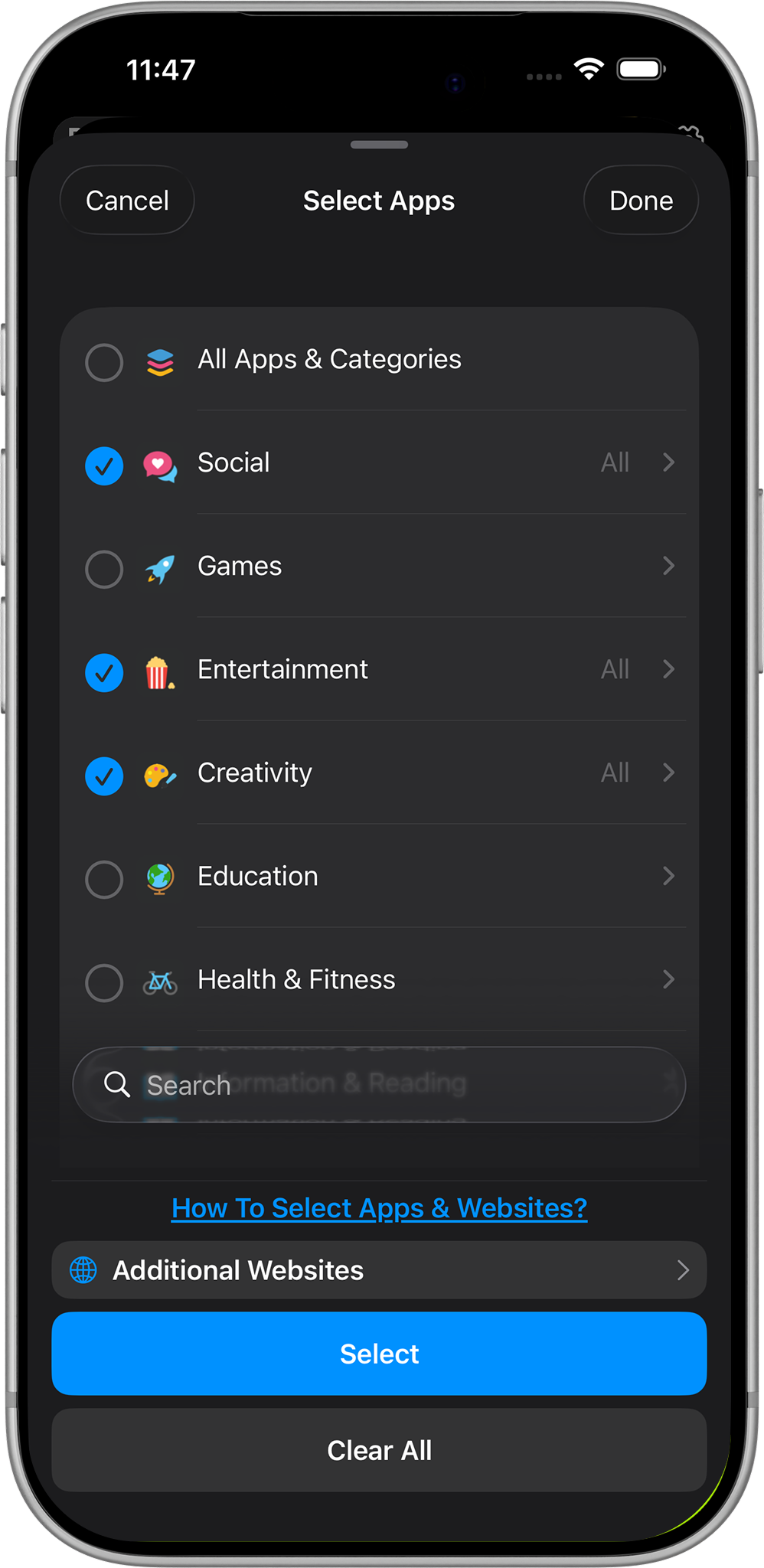Tap Done to confirm selection

pos(641,201)
